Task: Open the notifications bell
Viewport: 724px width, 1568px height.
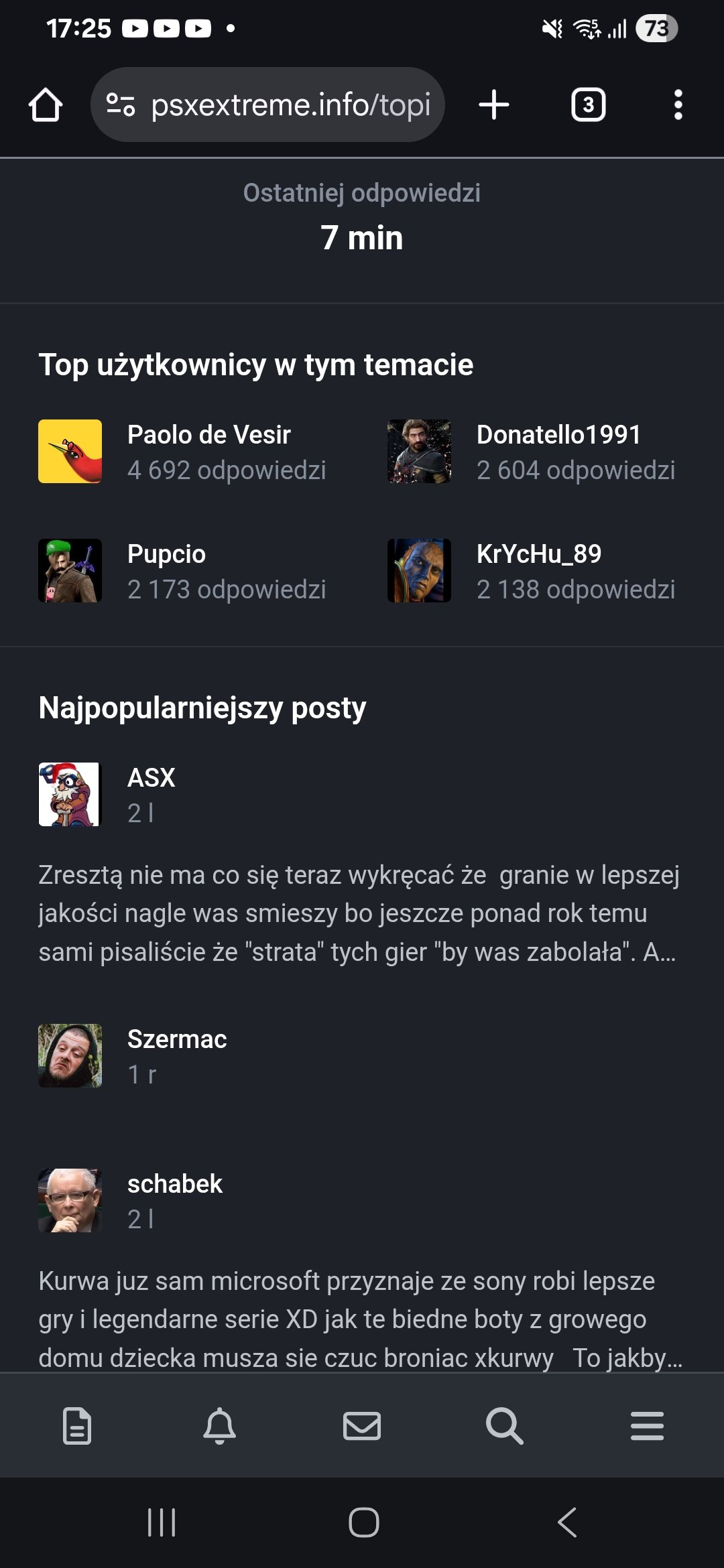Action: (219, 1425)
